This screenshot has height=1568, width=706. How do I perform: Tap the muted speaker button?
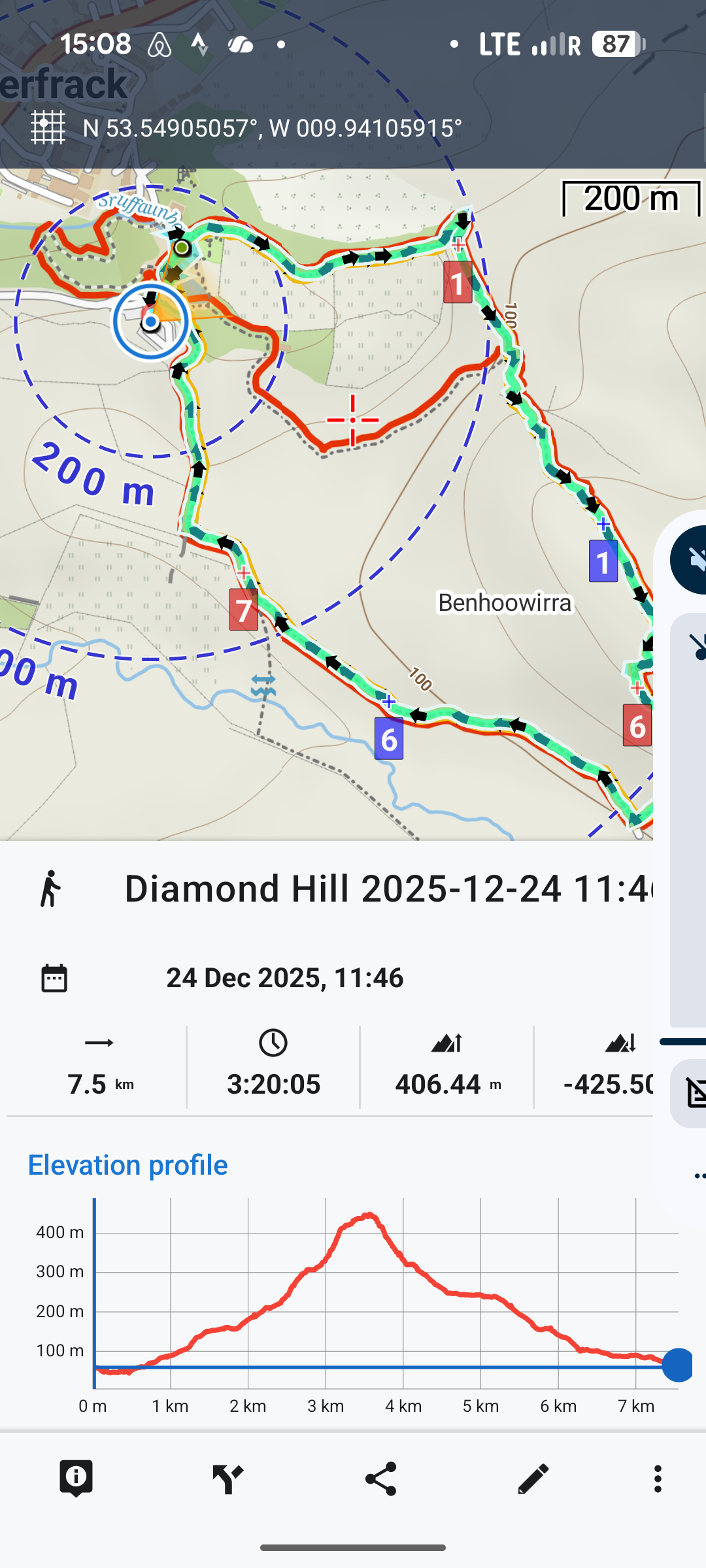tap(690, 560)
